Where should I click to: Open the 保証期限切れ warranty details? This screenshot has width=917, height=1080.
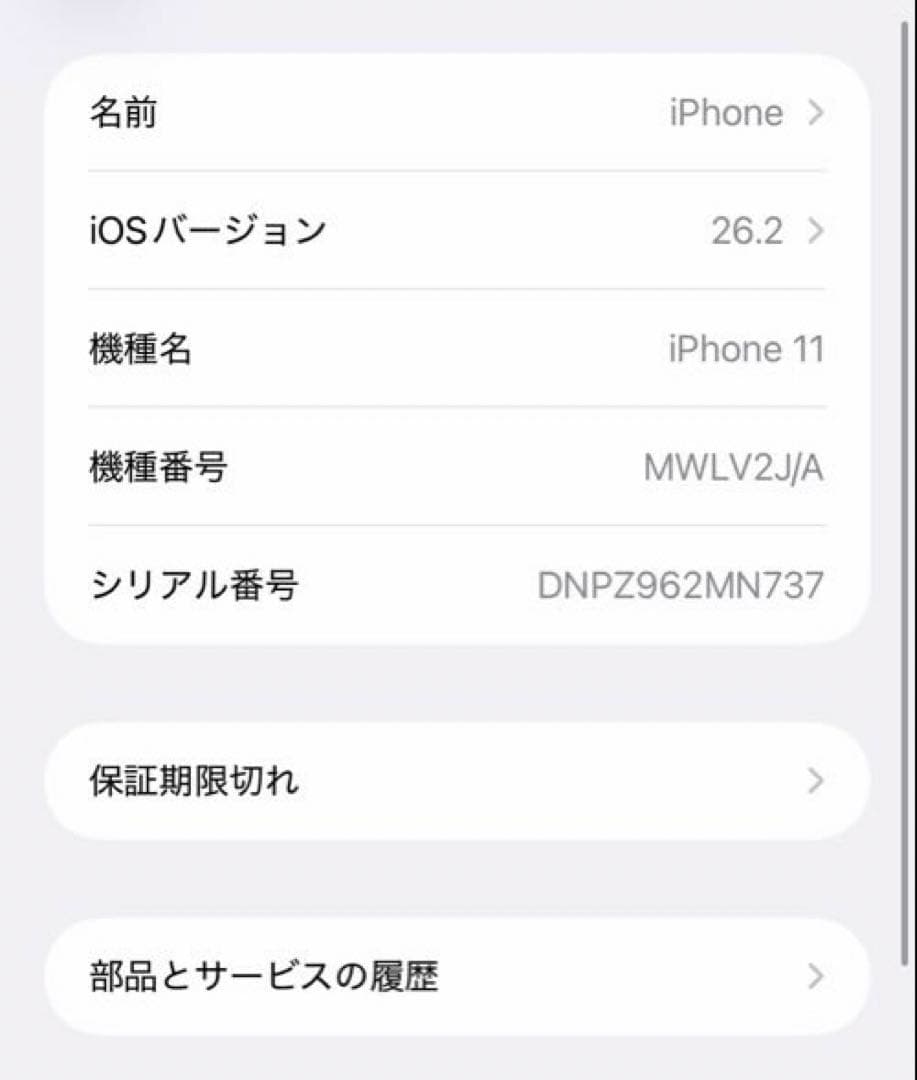458,782
